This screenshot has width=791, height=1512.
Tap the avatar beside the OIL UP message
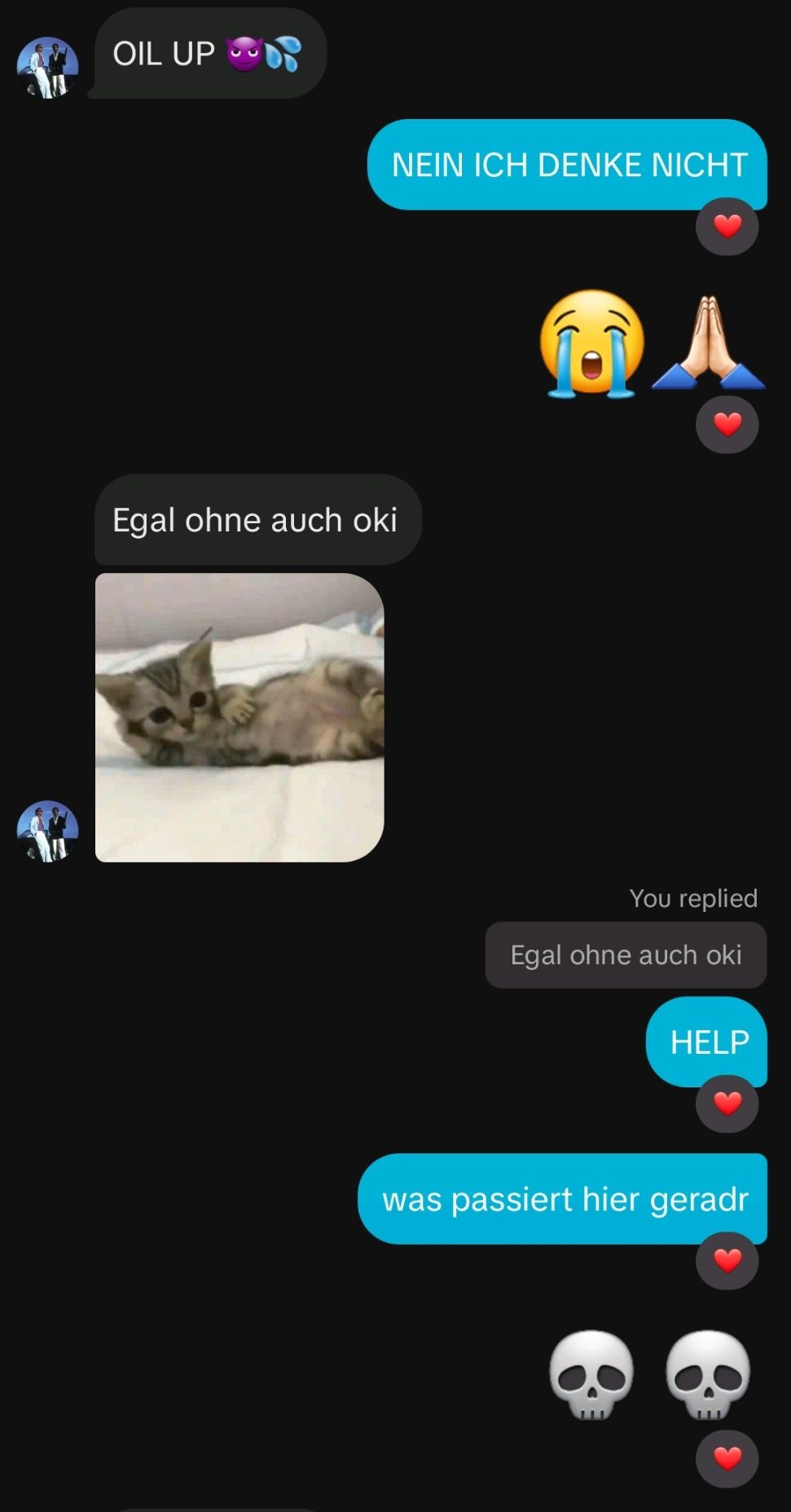point(48,68)
